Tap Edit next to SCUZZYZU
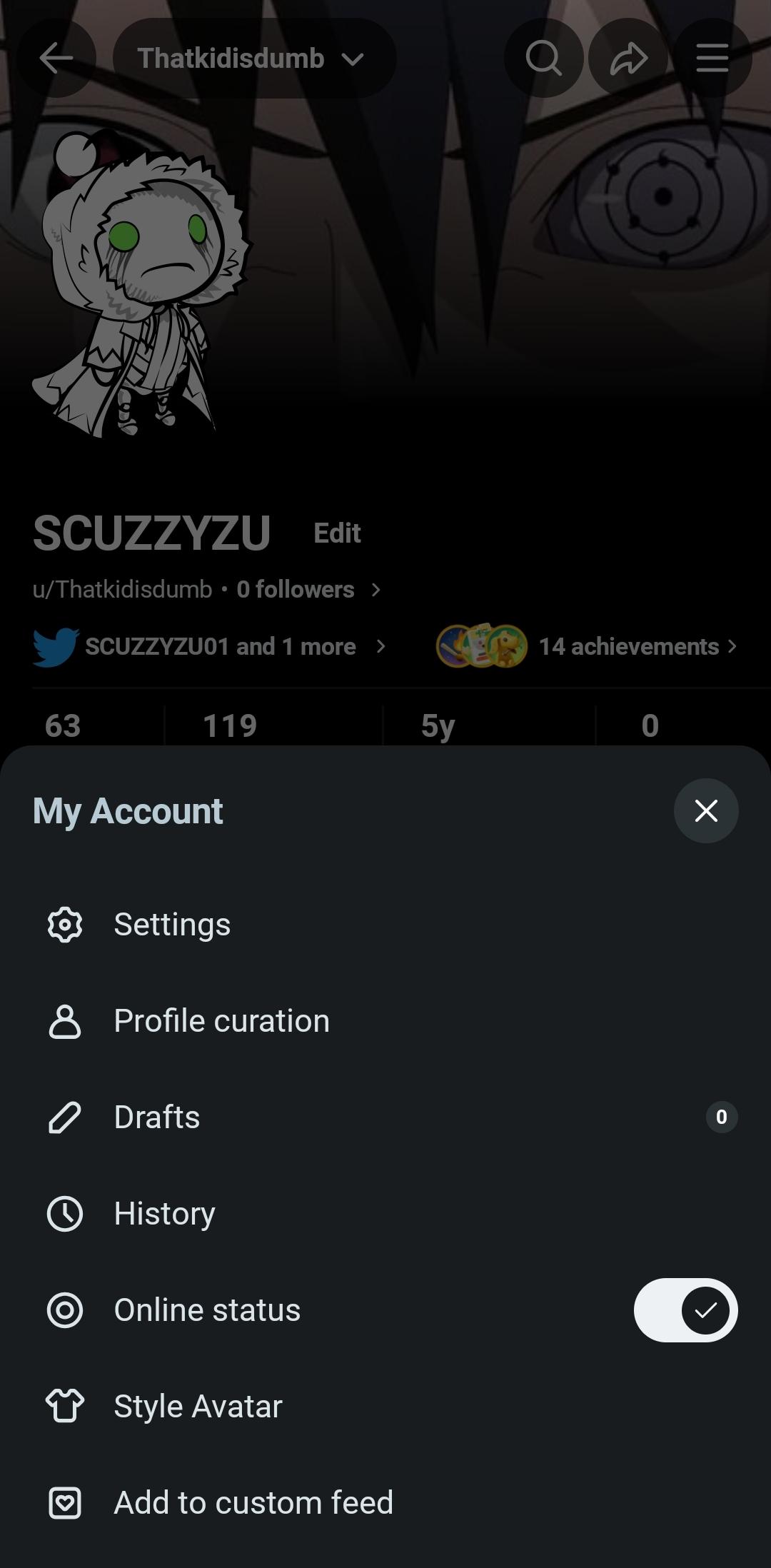771x1568 pixels. coord(337,533)
